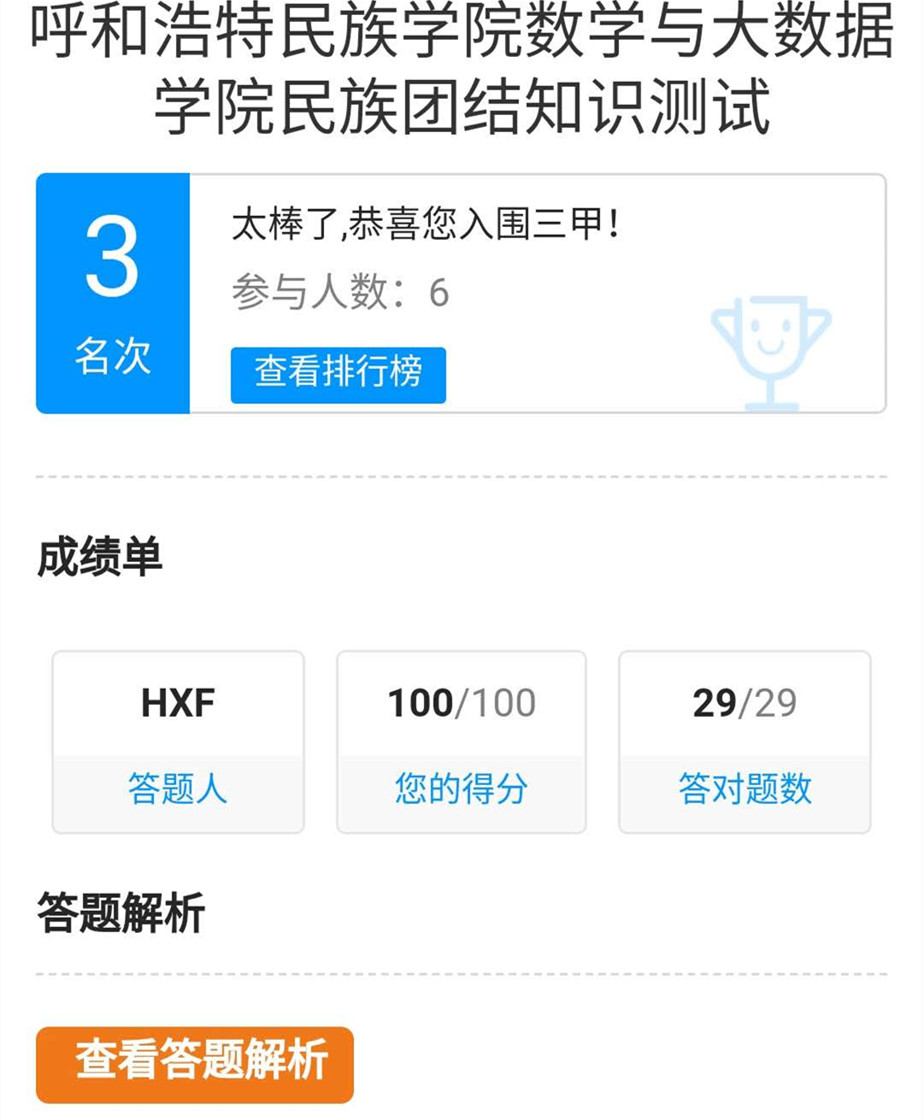Tap the 查看排行榜 button
This screenshot has height=1120, width=923.
pos(338,375)
